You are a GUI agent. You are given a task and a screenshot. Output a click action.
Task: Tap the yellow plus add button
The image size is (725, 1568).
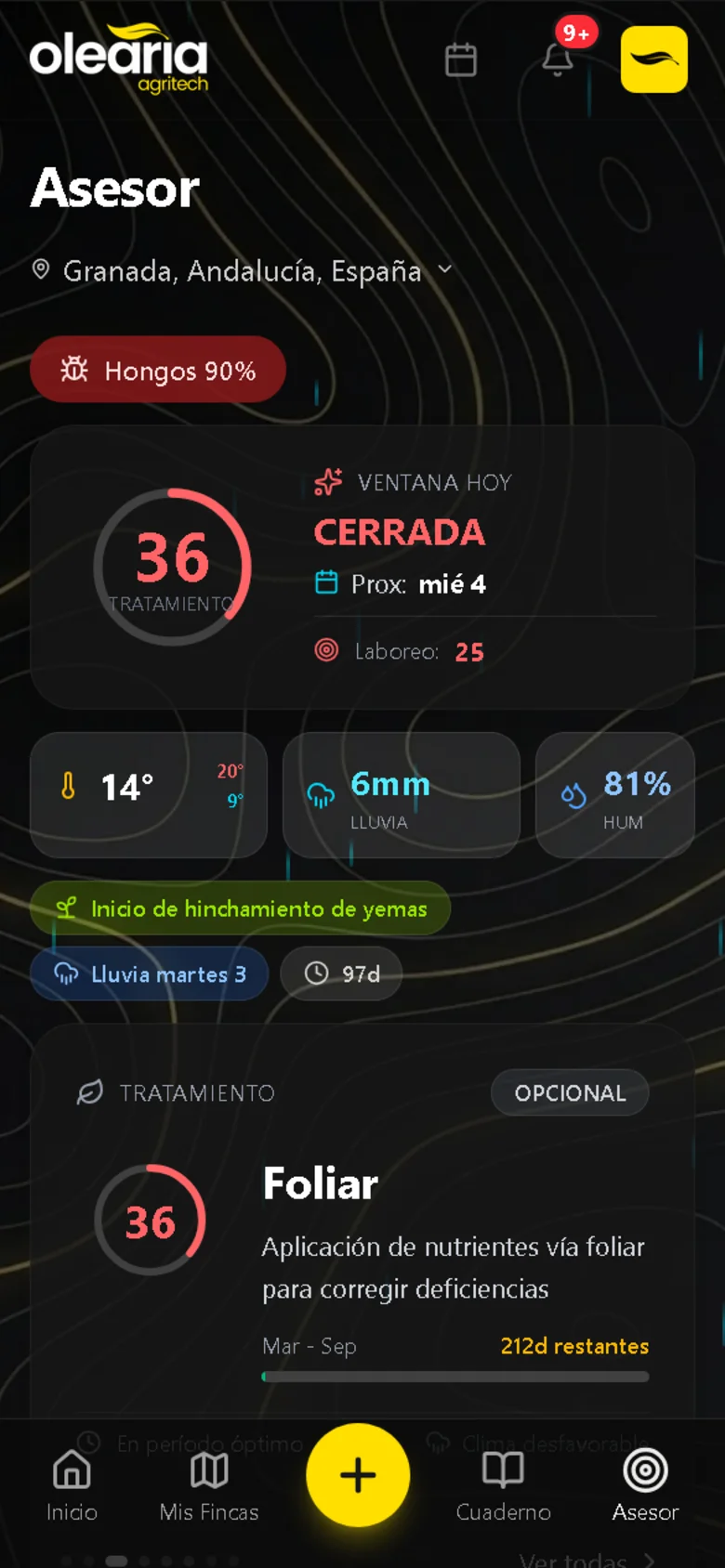(x=358, y=1475)
